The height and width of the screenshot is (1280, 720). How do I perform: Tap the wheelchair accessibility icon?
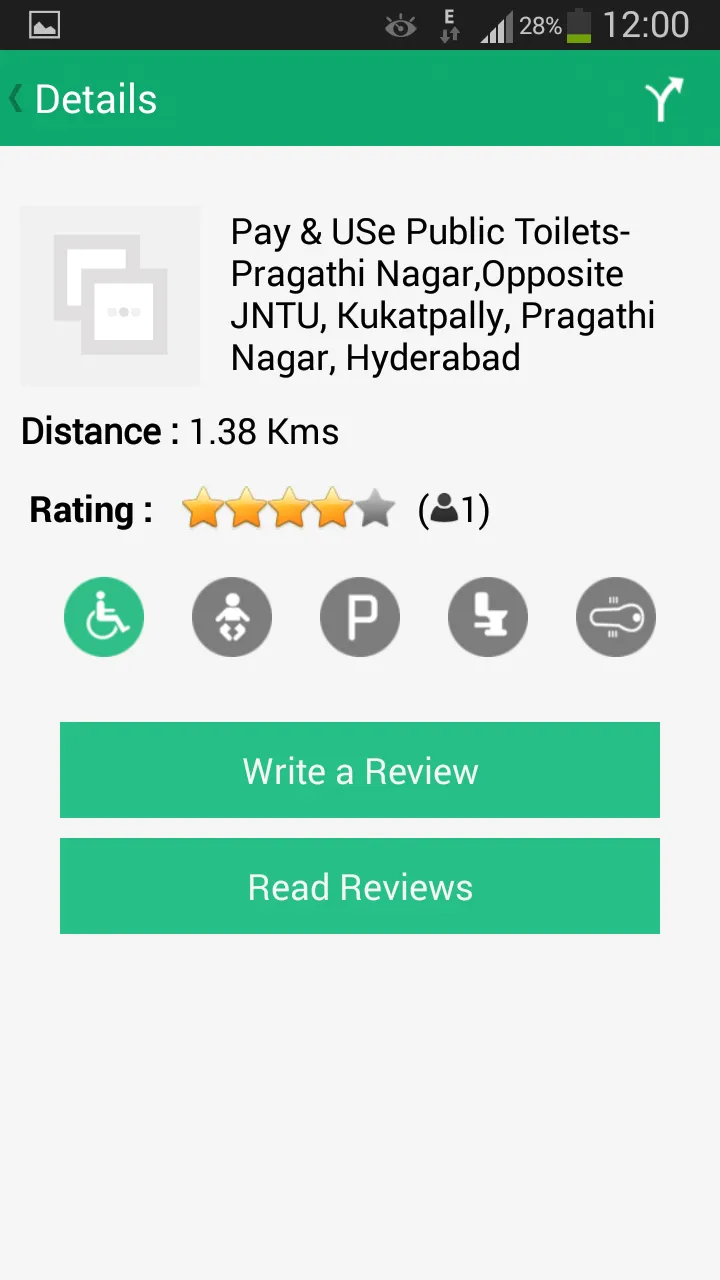pos(104,617)
